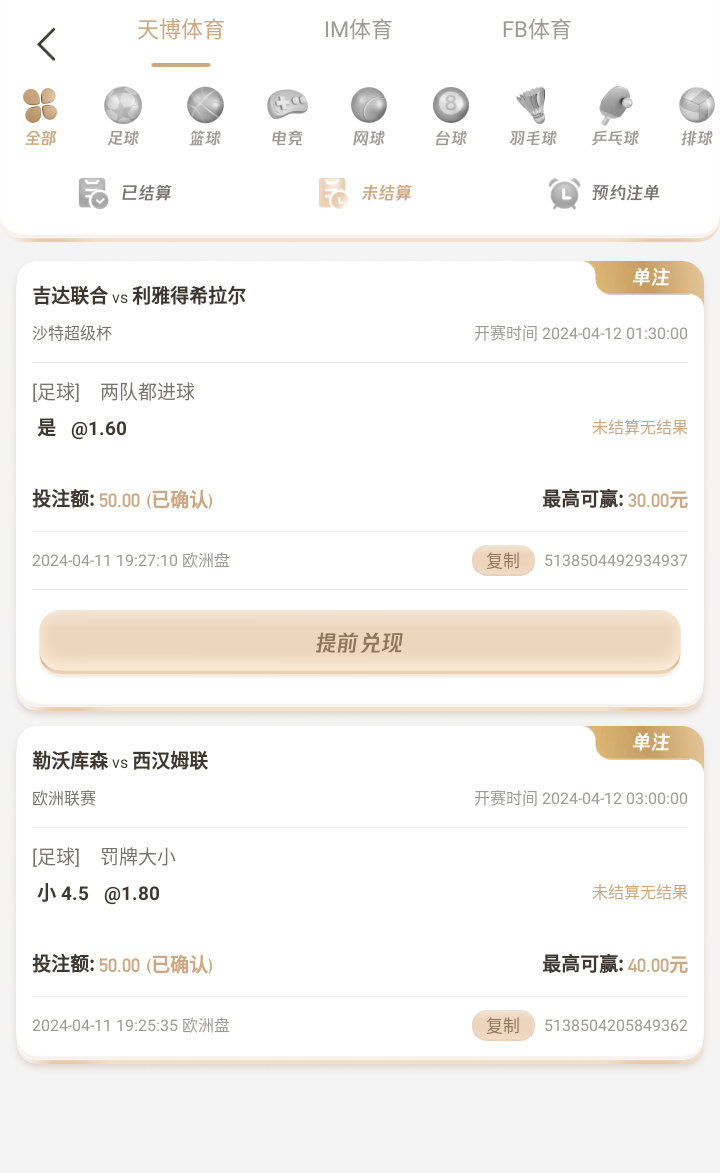
Task: Show 已结算 settled bets
Action: 125,193
